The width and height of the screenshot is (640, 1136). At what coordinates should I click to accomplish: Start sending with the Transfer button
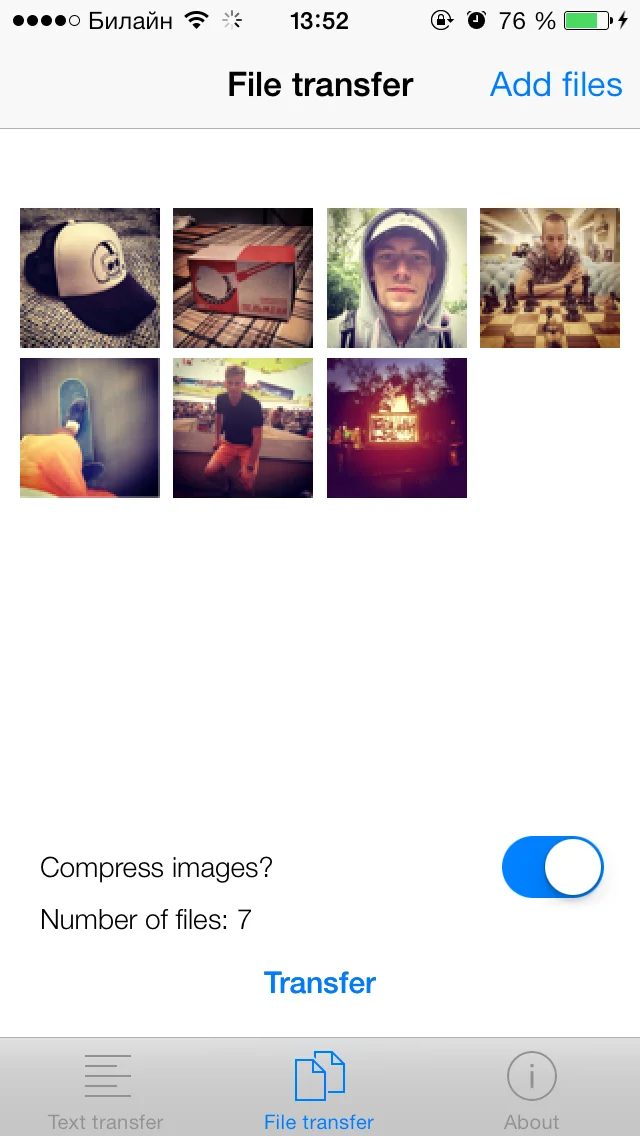[x=320, y=983]
